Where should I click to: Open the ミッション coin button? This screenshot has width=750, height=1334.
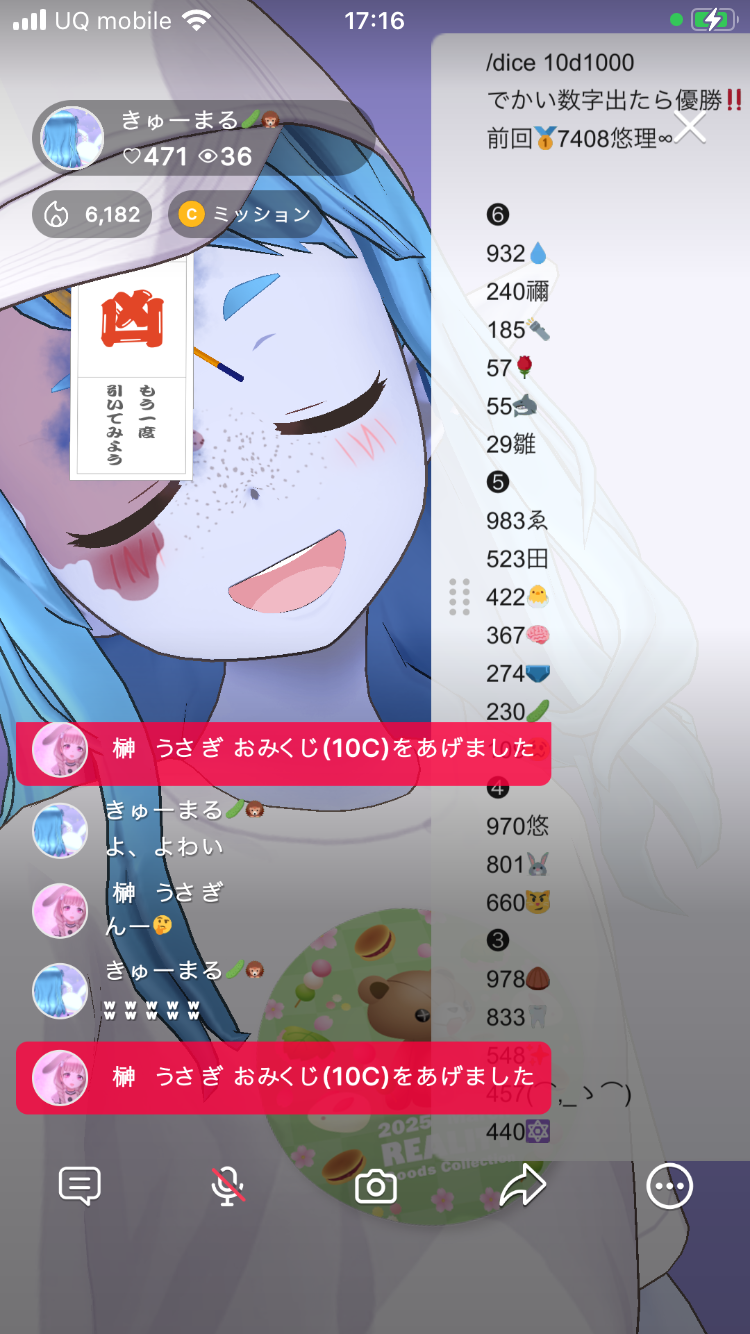(245, 214)
